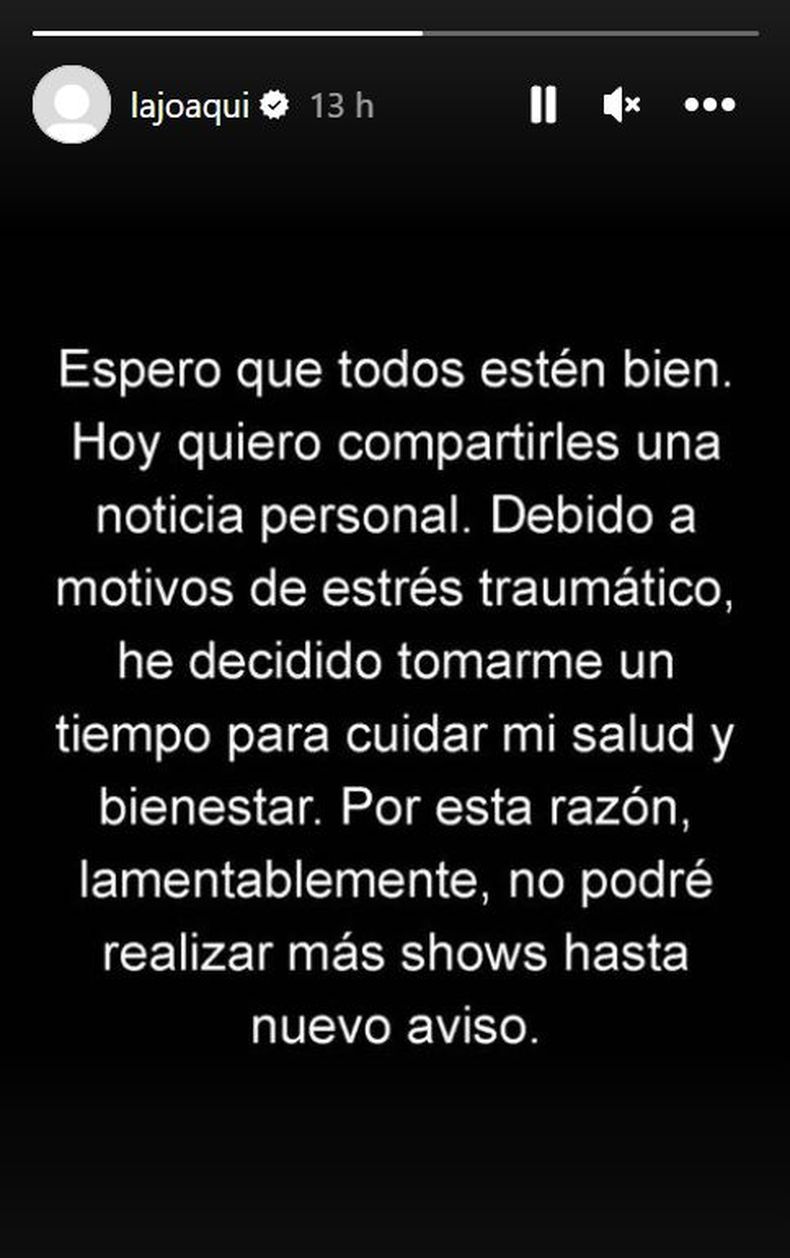Open lajoaqui's profile picture
Screen dimensions: 790x1258
coord(71,104)
